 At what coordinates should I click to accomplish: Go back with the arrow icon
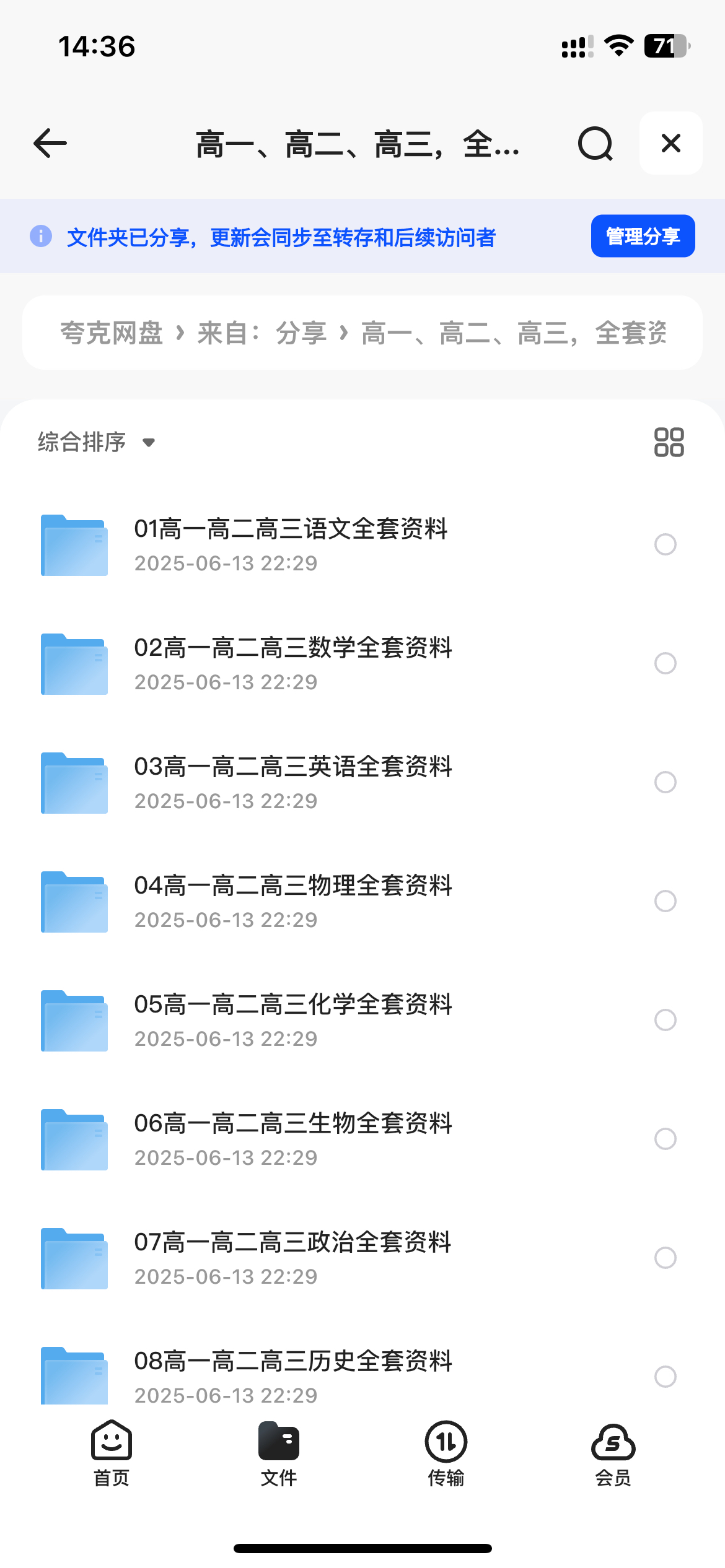(50, 144)
